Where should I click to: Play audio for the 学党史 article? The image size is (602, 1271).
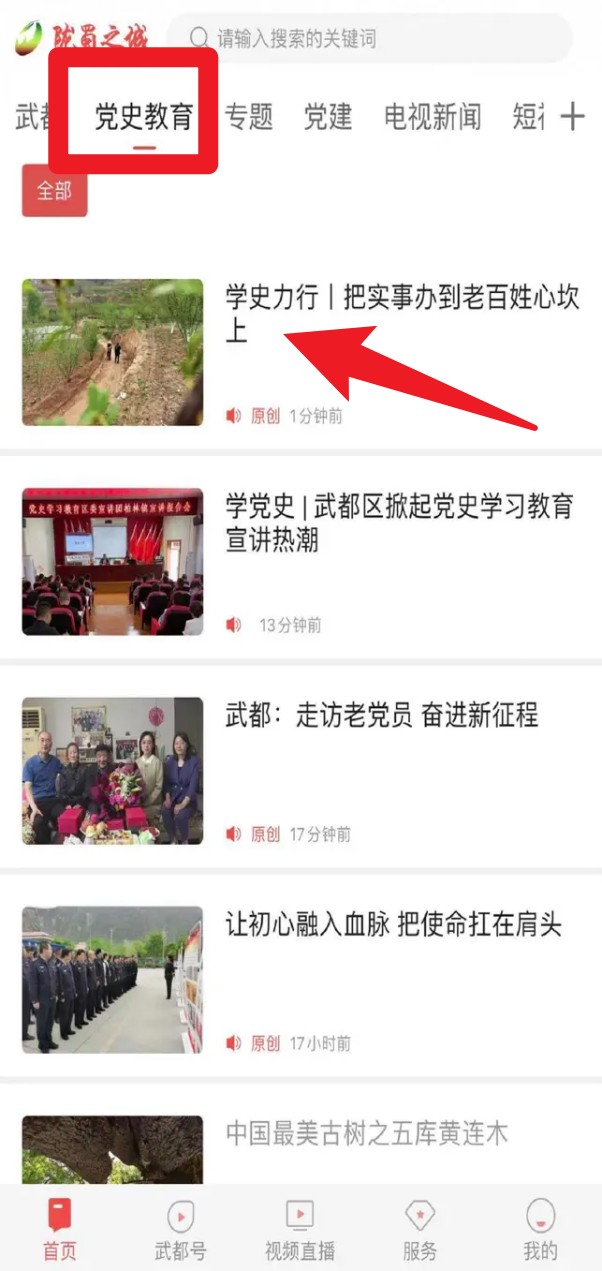234,625
